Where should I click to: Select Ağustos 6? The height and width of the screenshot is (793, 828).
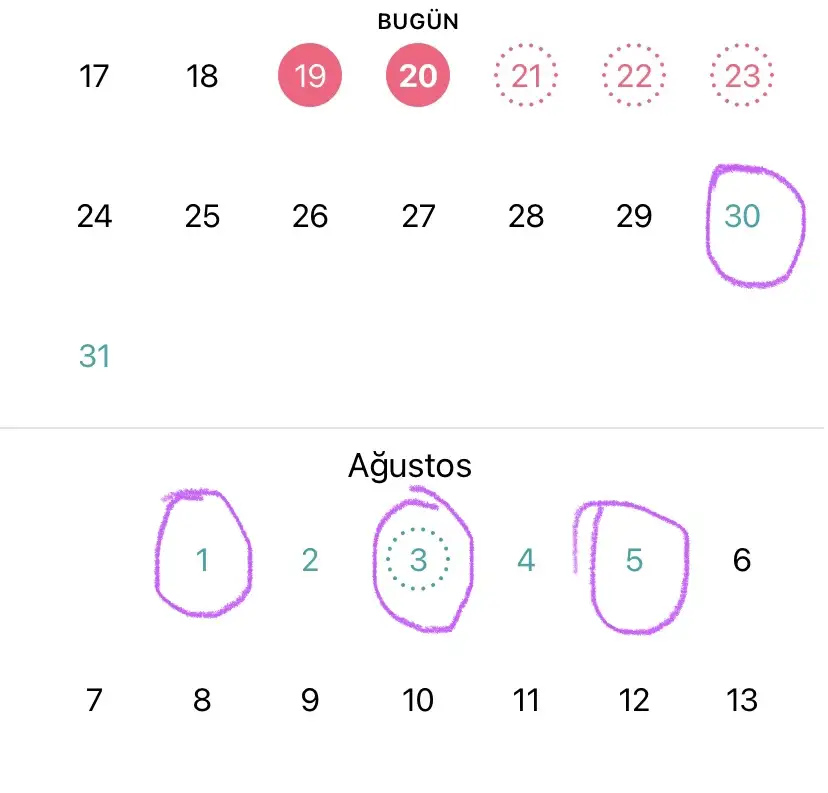pyautogui.click(x=742, y=560)
